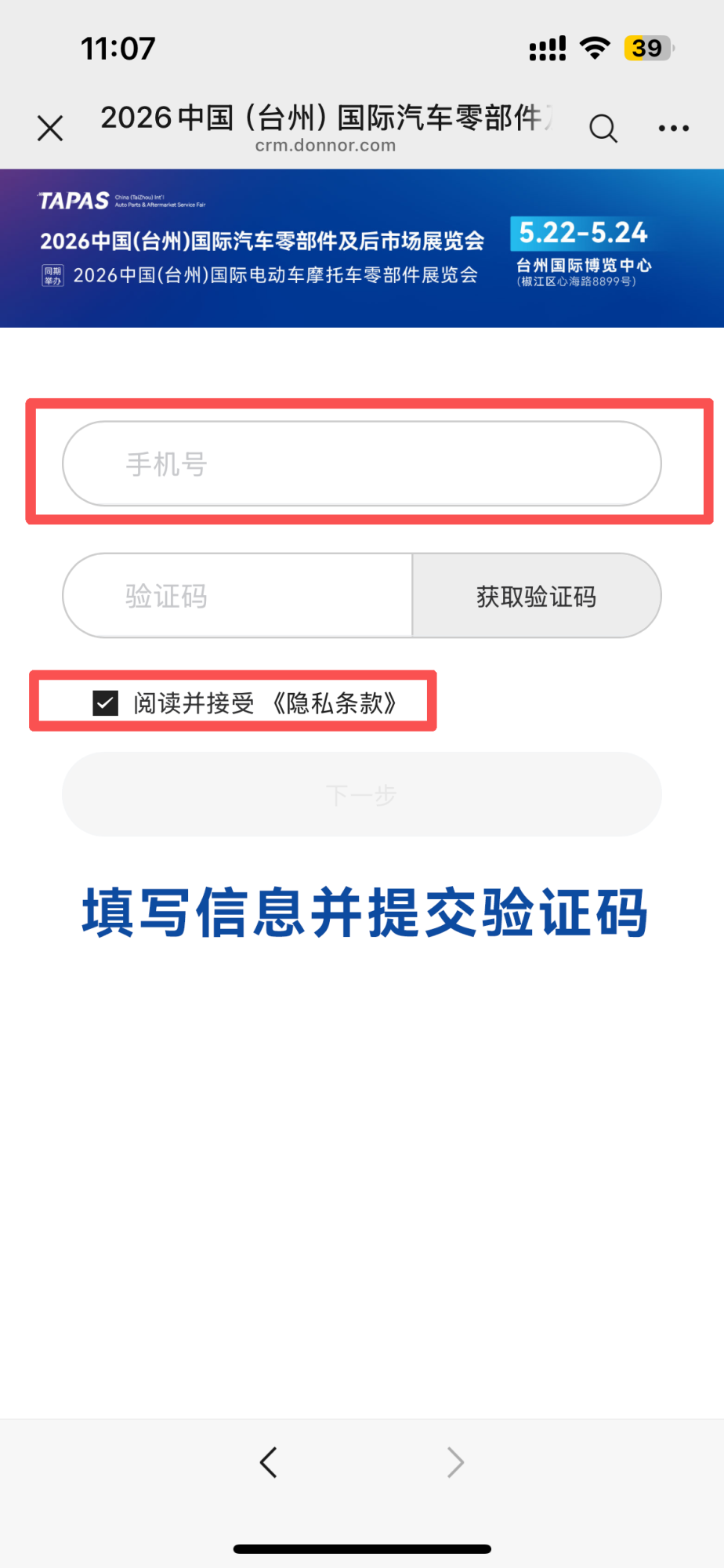The image size is (724, 1568).
Task: Uncheck the 阅读并接受 privacy checkbox
Action: tap(106, 703)
